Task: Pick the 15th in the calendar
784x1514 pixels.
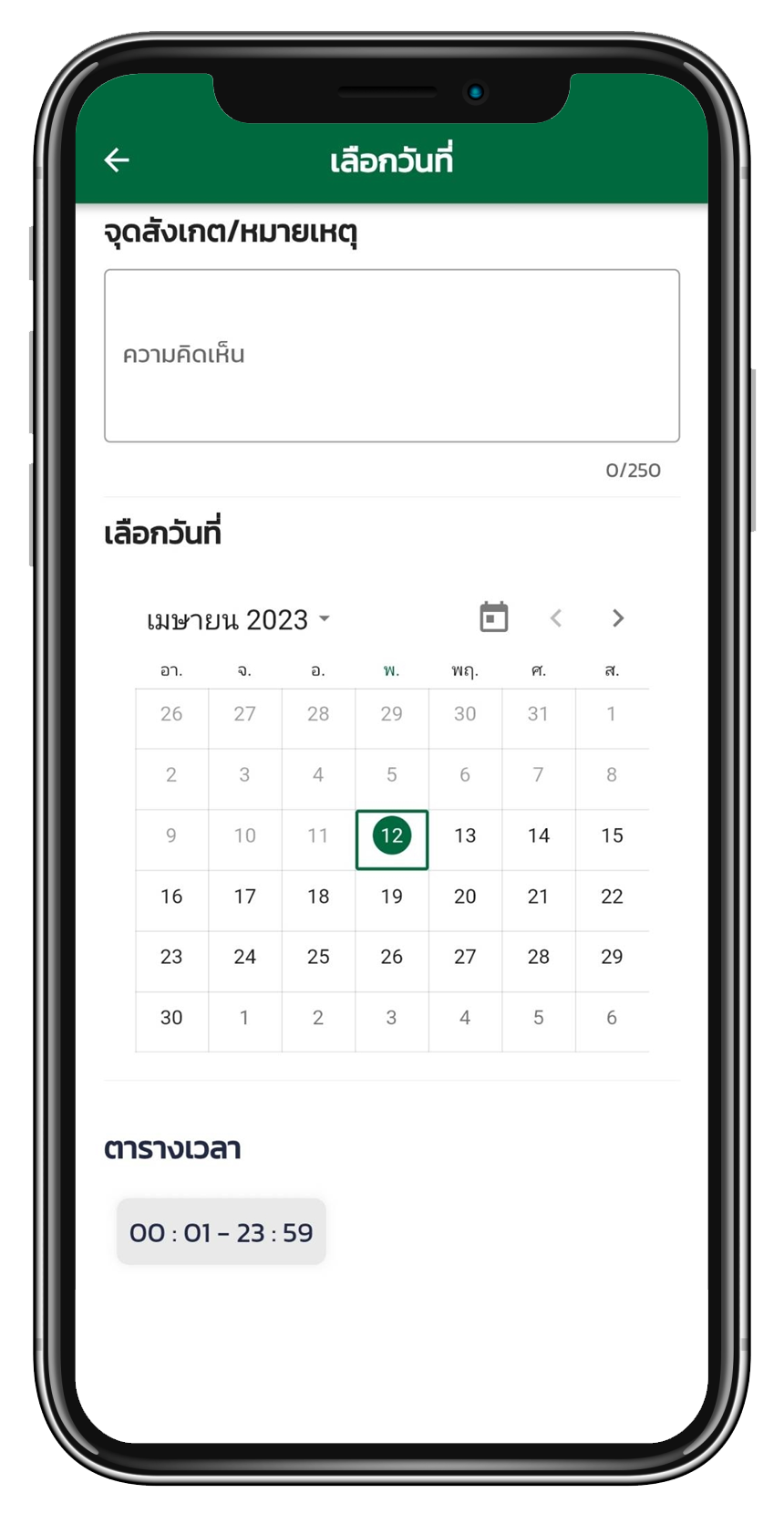Action: (x=612, y=835)
